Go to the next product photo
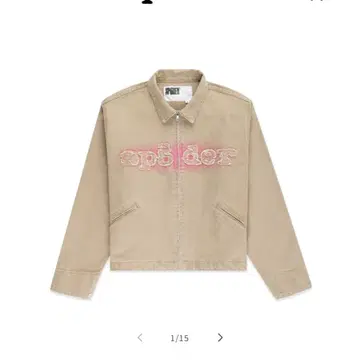This screenshot has height=360, width=360. click(x=220, y=338)
